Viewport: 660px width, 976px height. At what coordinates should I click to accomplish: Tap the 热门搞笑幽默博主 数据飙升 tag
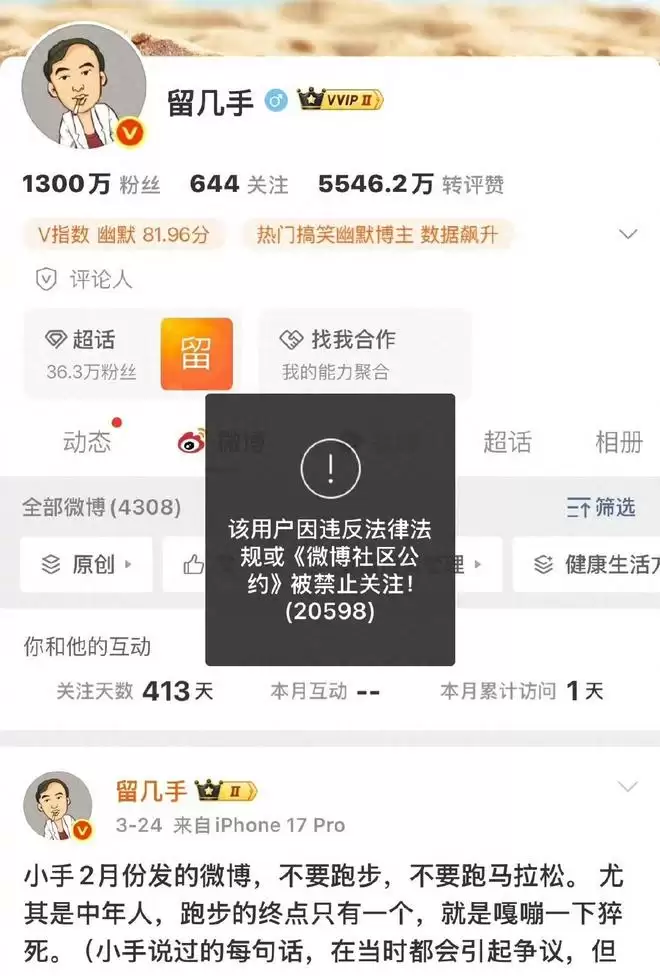coord(376,235)
